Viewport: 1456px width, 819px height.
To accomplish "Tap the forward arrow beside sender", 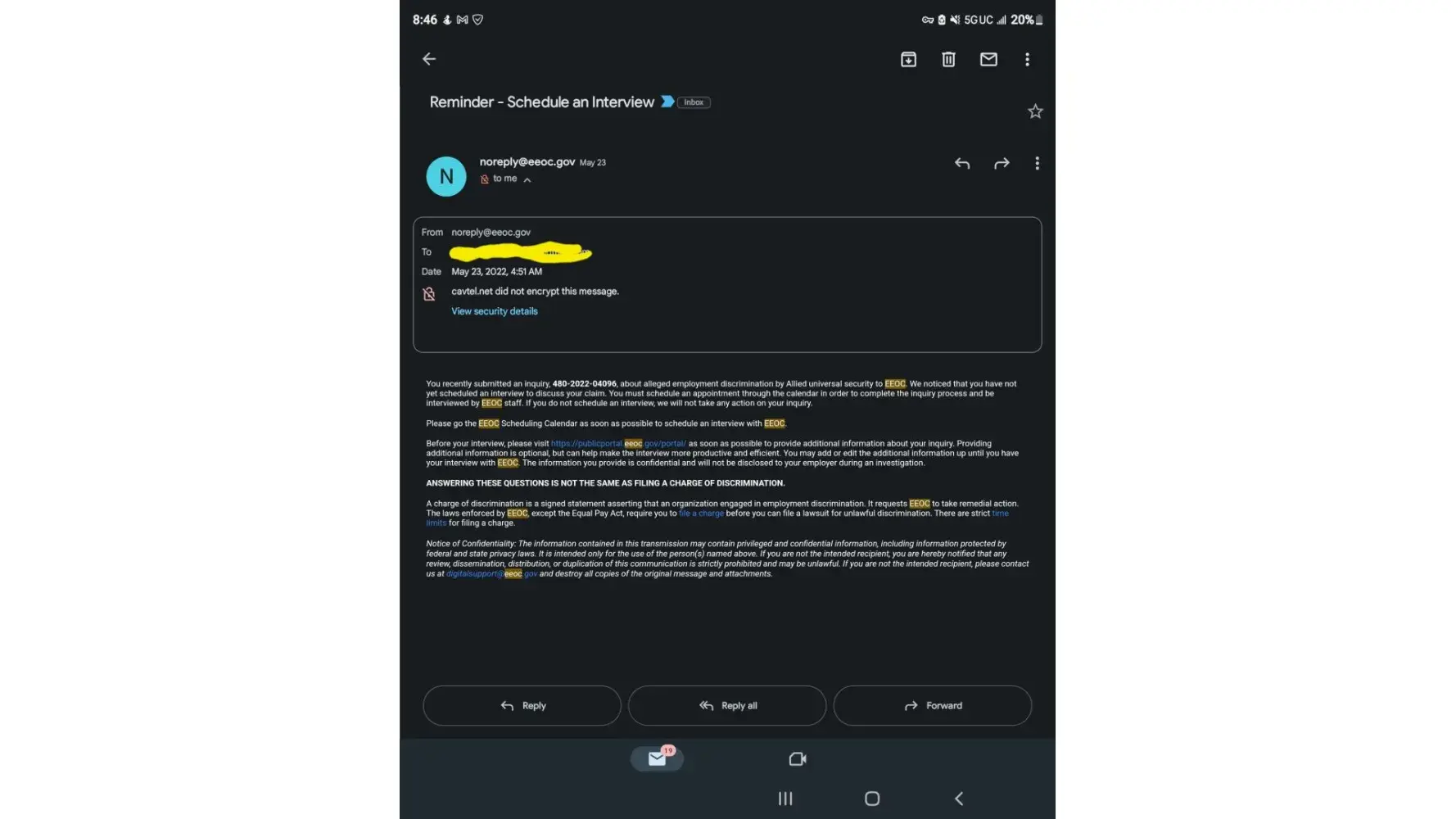I will 1002,164.
